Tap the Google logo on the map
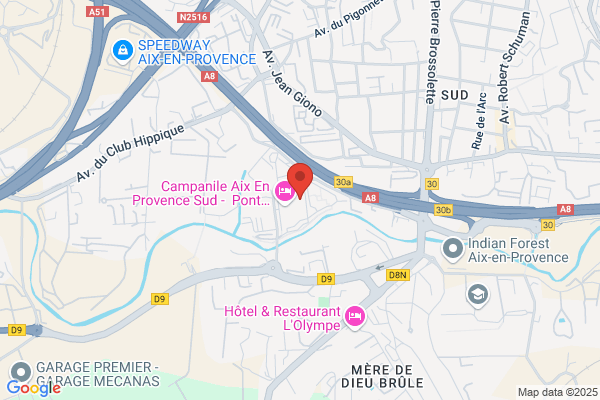The image size is (600, 400). click(x=34, y=389)
